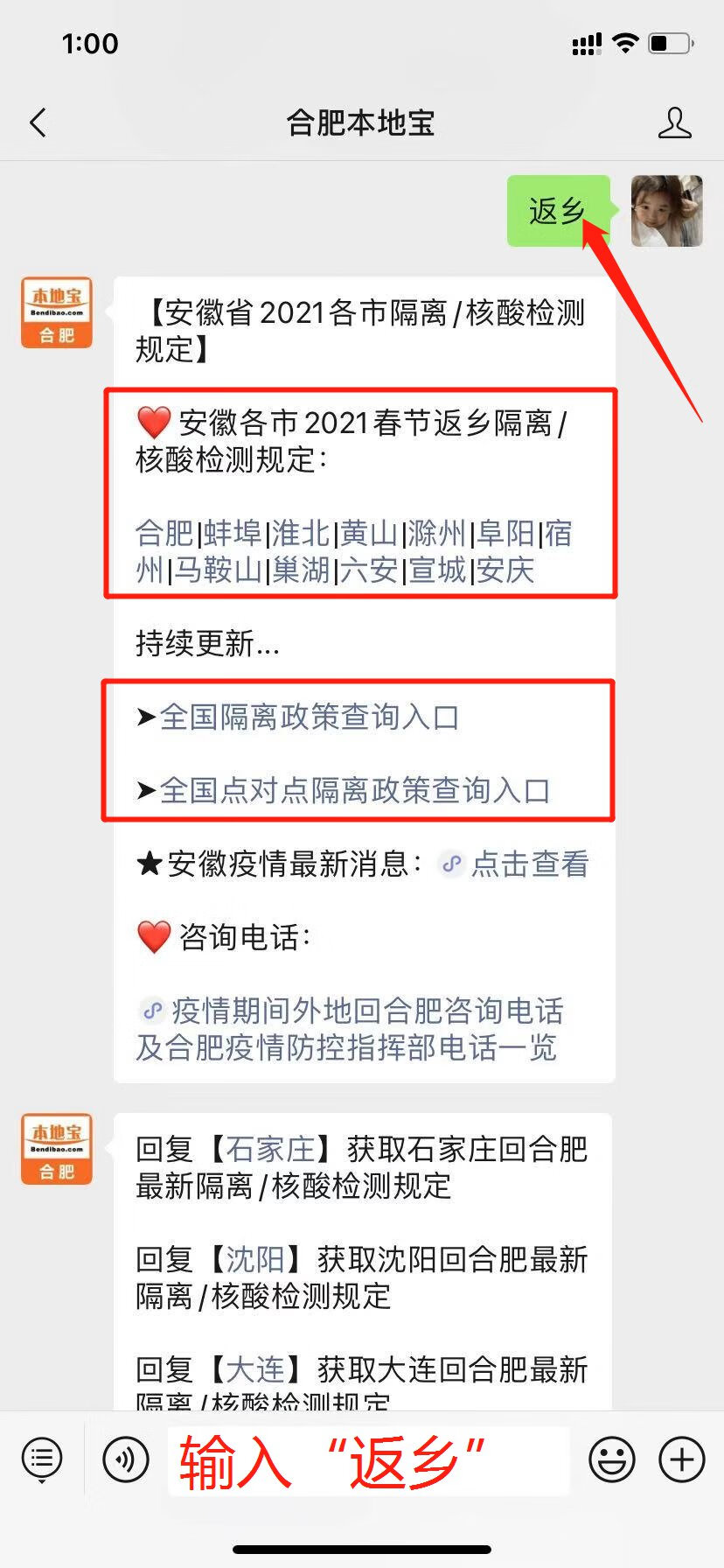Open 全国隔离政策查询入口 link
This screenshot has width=724, height=1568.
pos(310,717)
